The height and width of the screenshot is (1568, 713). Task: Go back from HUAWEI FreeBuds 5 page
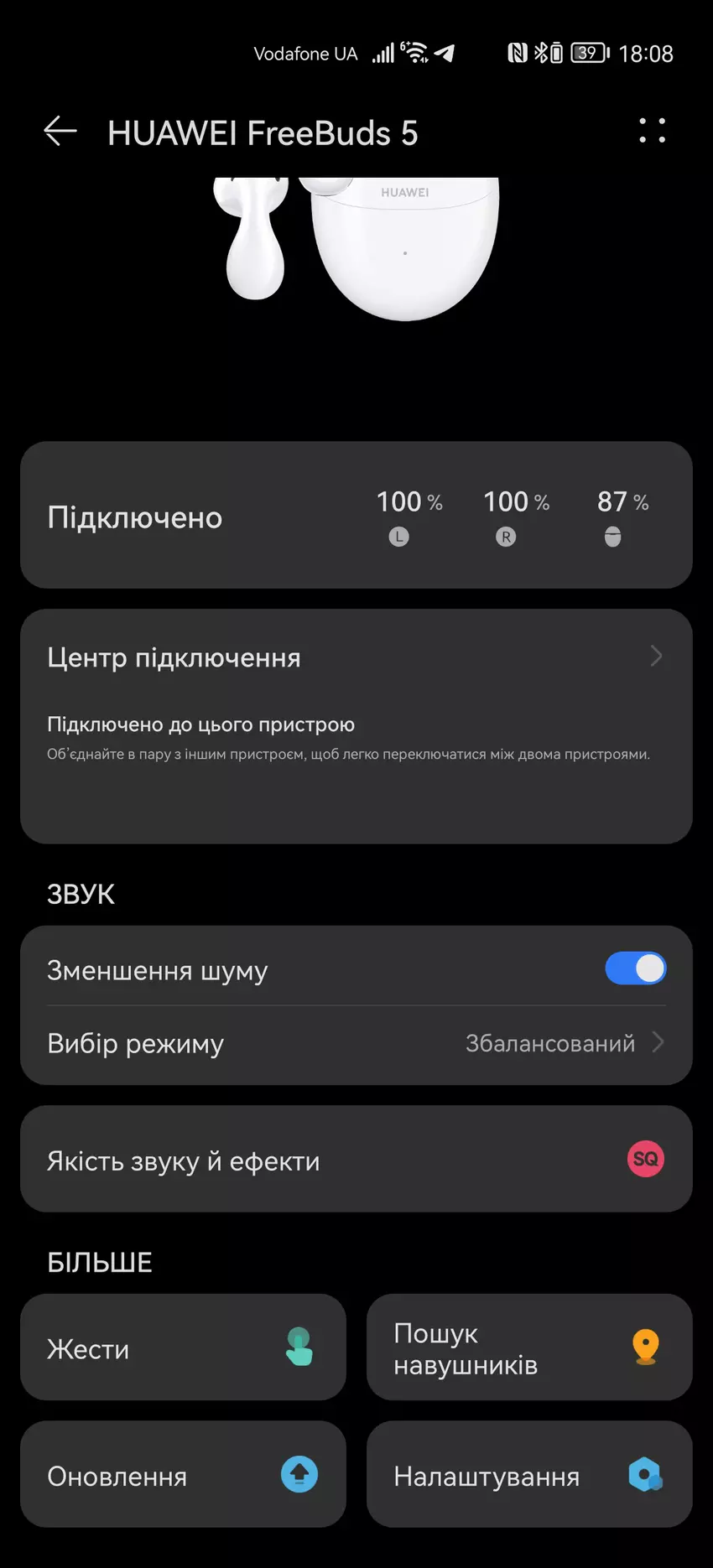[x=60, y=132]
